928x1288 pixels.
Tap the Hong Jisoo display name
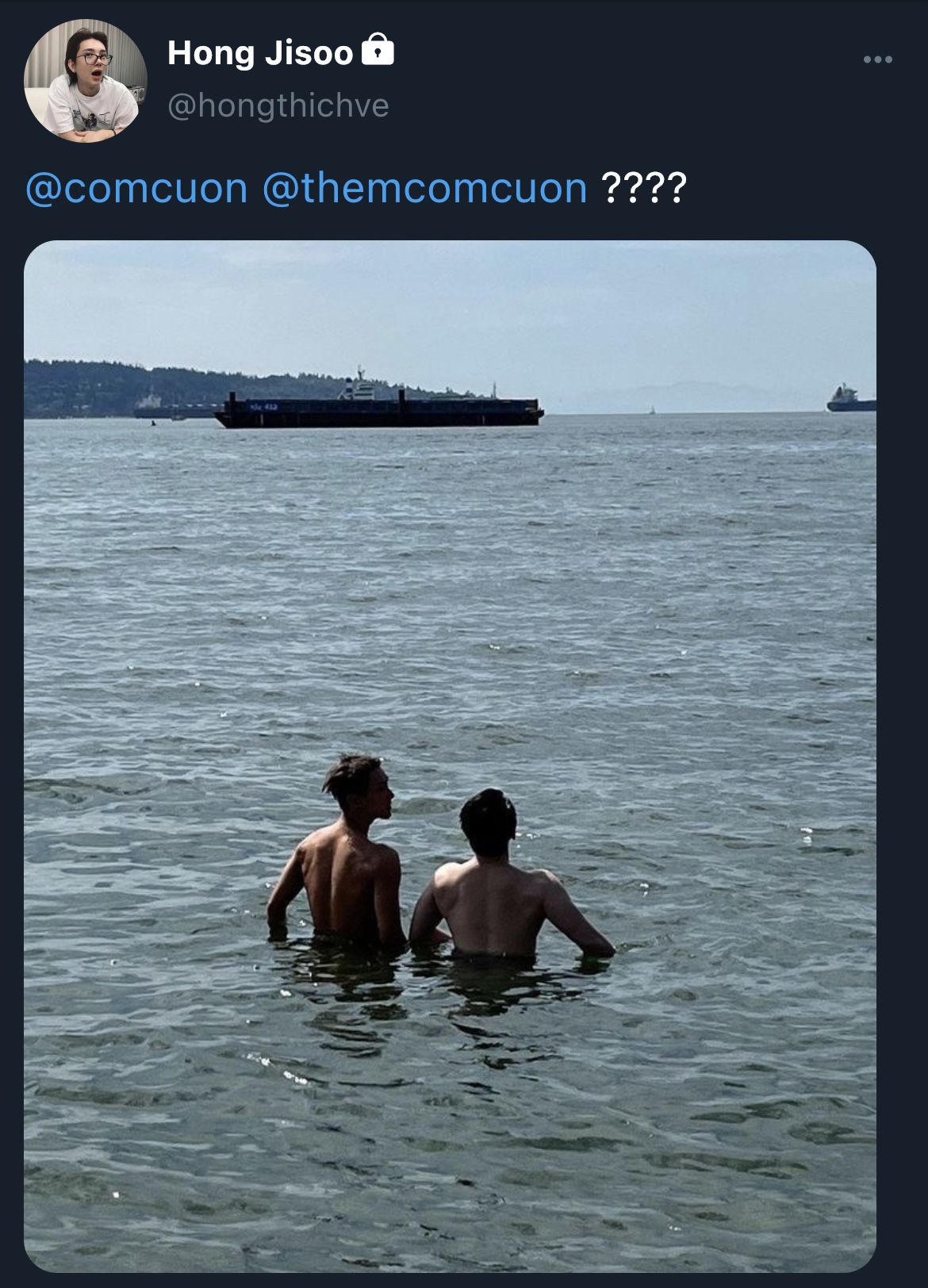point(260,53)
